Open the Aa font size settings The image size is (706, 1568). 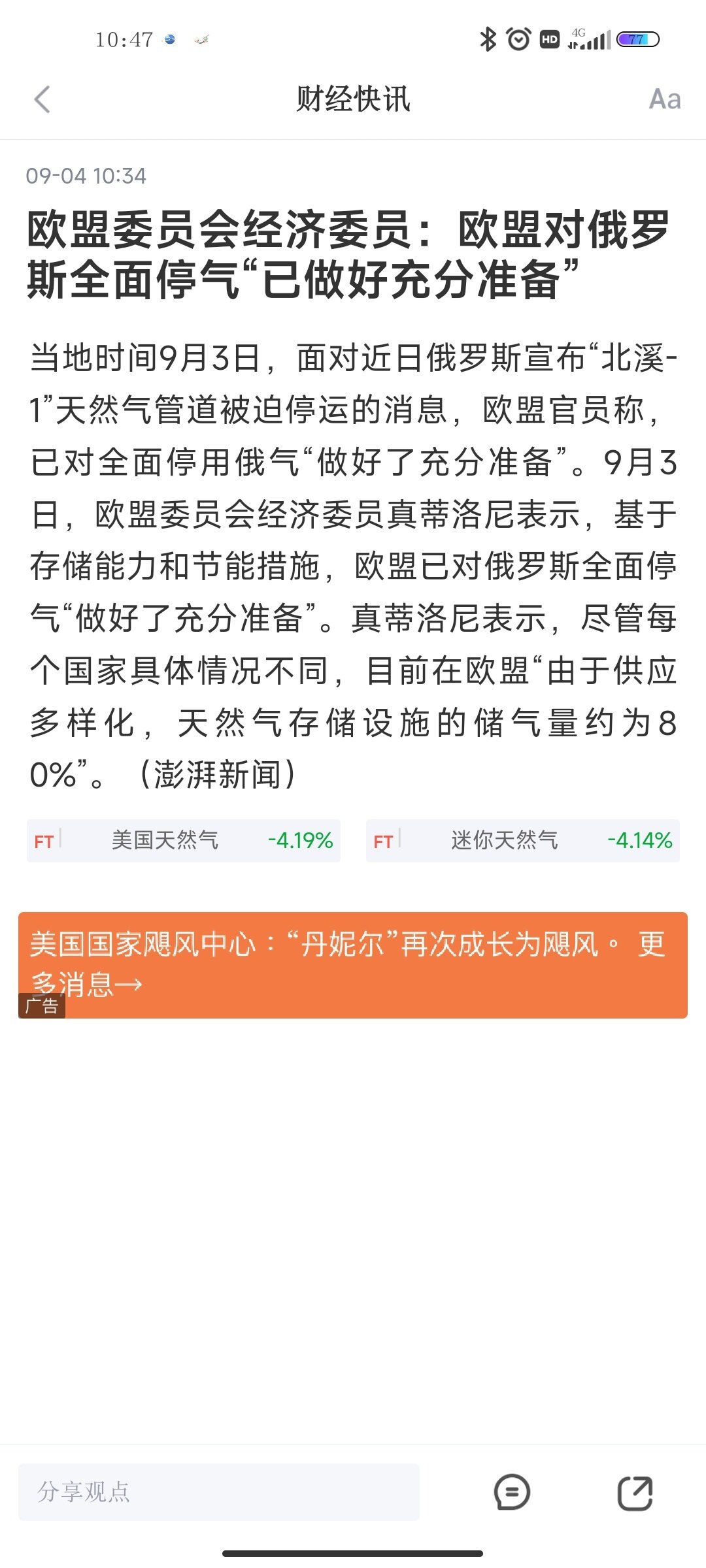pos(664,100)
